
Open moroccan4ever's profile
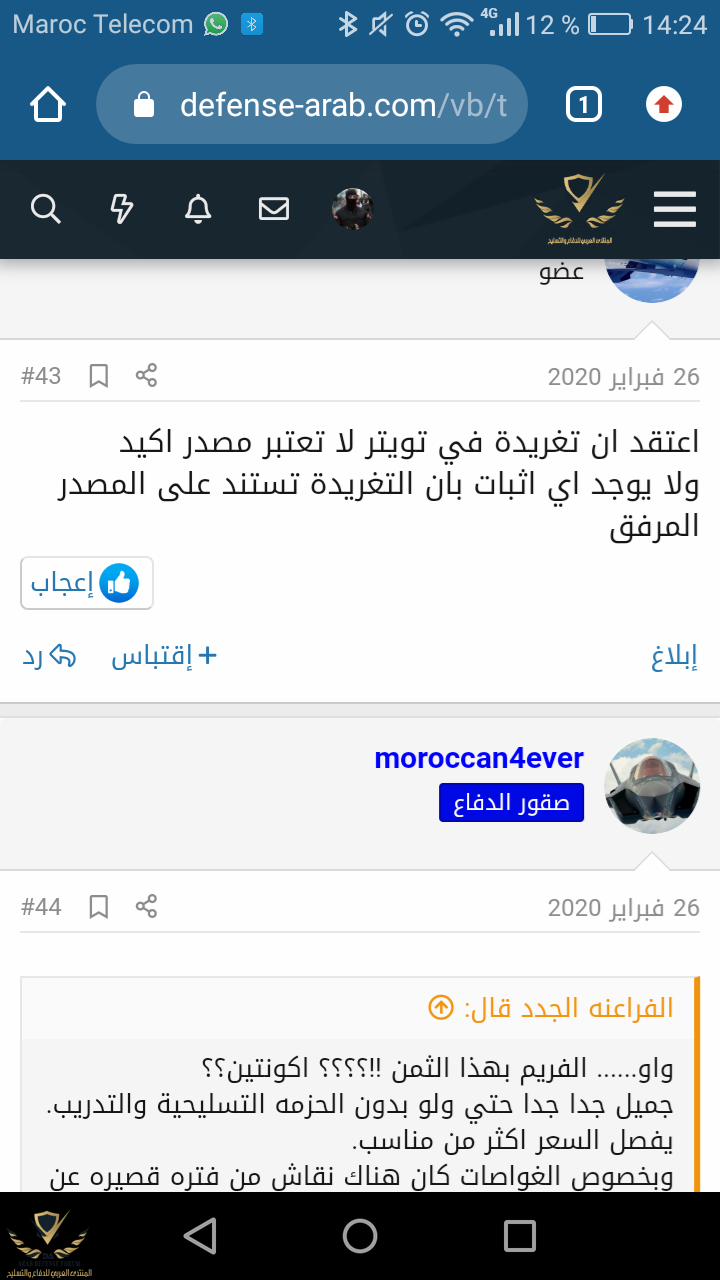478,758
